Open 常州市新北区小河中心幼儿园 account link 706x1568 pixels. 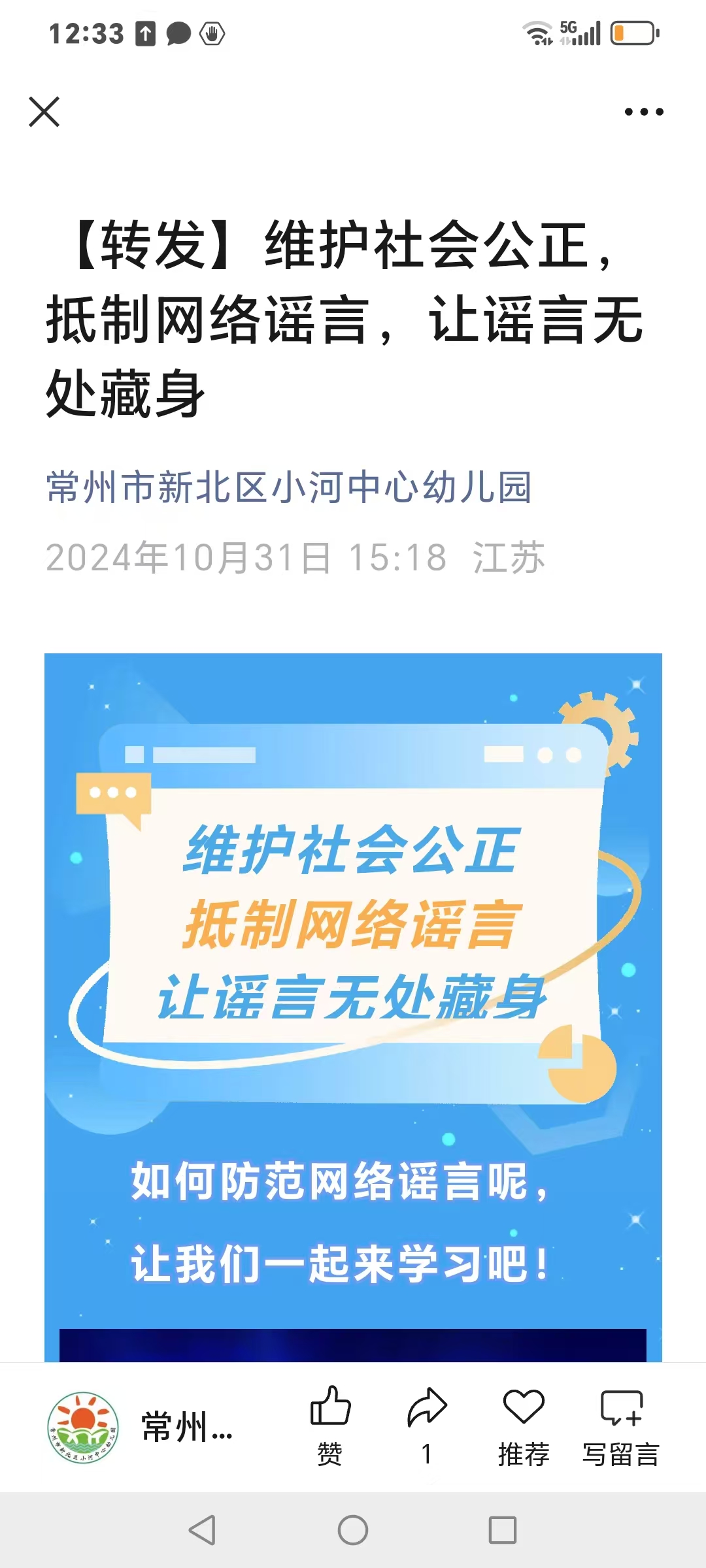[289, 487]
